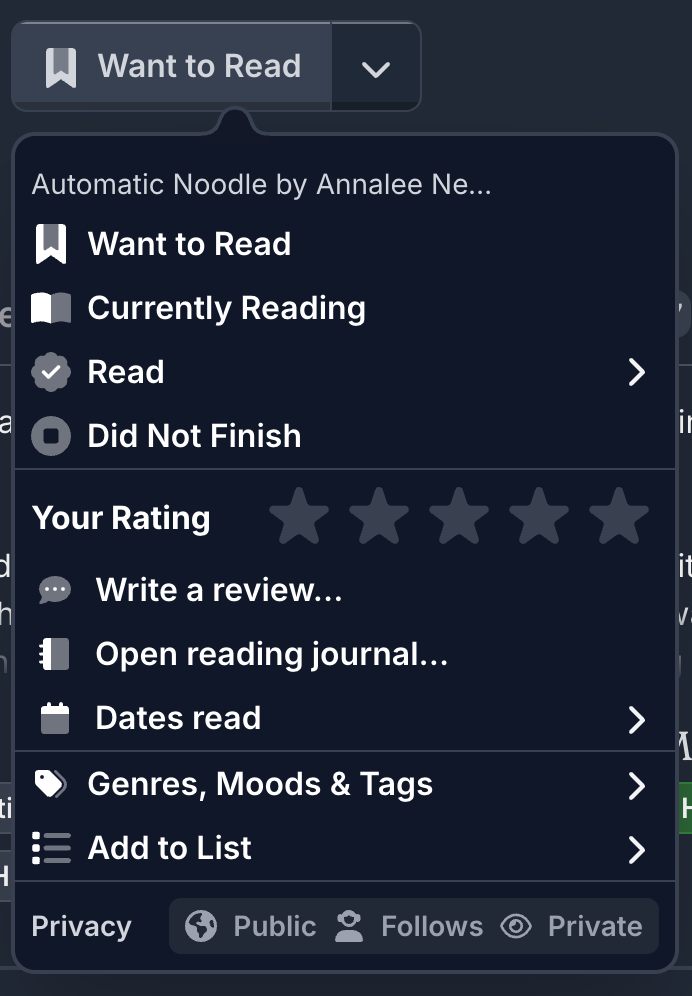This screenshot has width=692, height=996.
Task: Set privacy to Follows only
Action: click(x=410, y=927)
